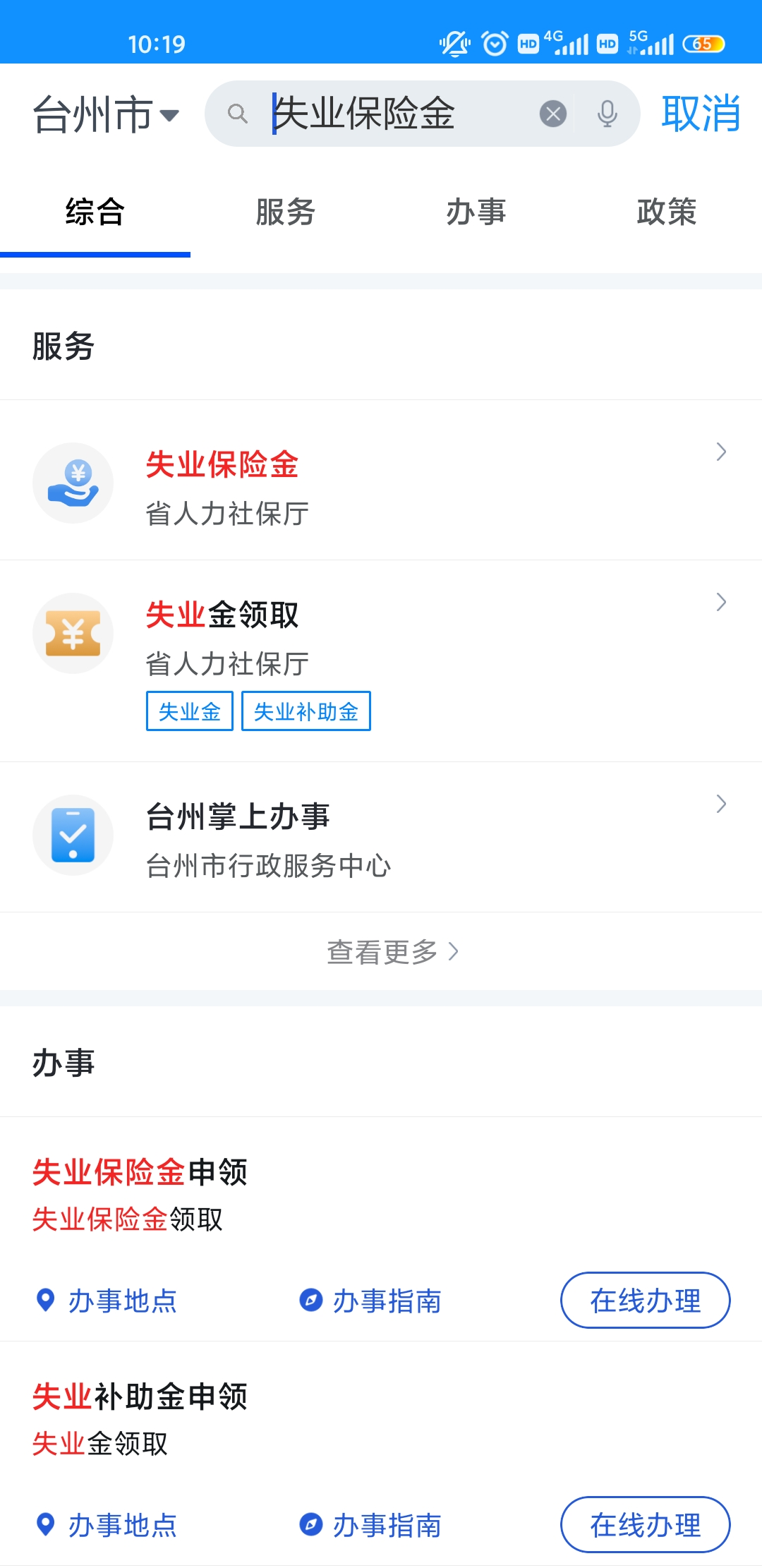Screen dimensions: 762x1568
Task: Tap the 失业补助金 tag chip
Action: click(x=306, y=711)
